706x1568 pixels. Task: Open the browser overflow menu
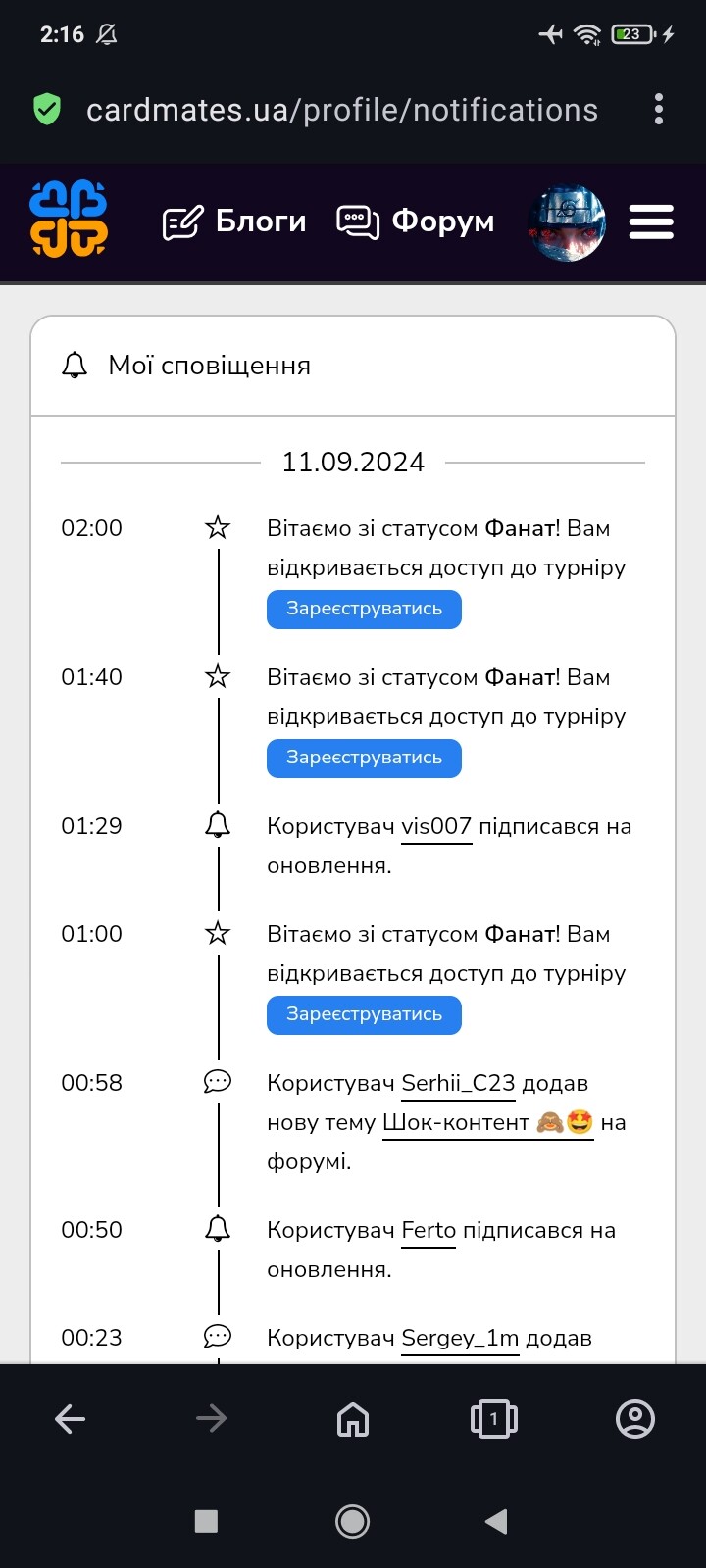tap(659, 109)
